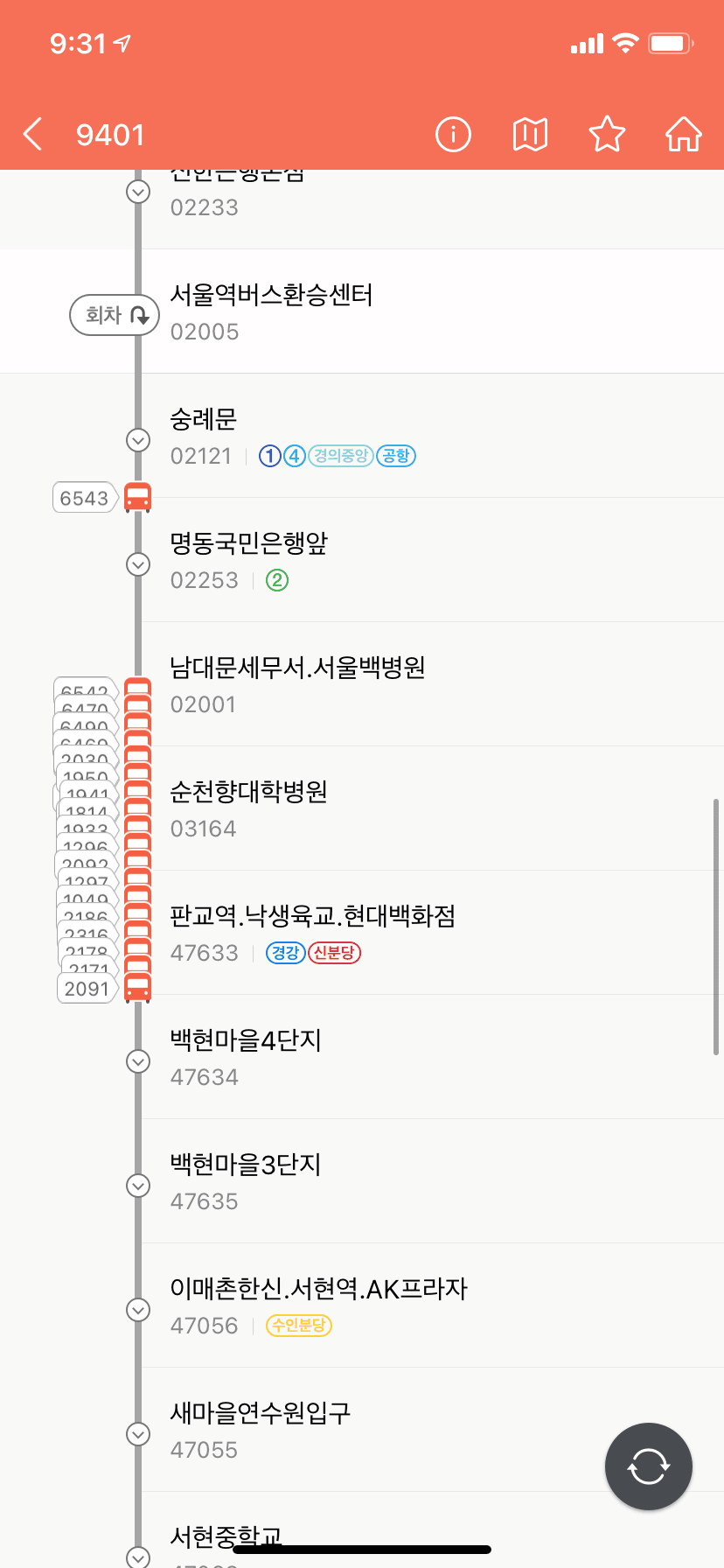Select the bottom bus icon beside tag 2091
The image size is (724, 1568).
point(137,990)
